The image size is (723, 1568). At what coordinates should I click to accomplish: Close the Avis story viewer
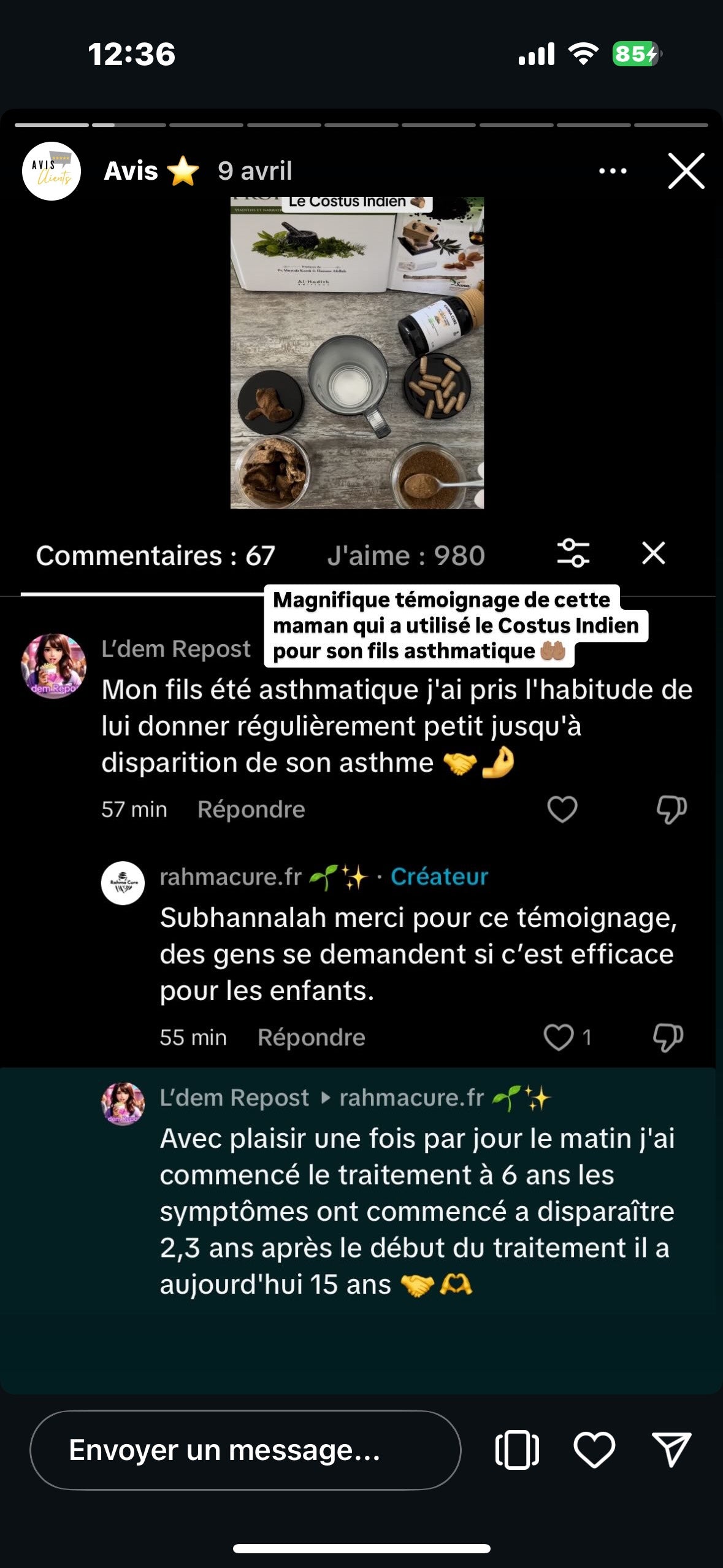tap(686, 171)
